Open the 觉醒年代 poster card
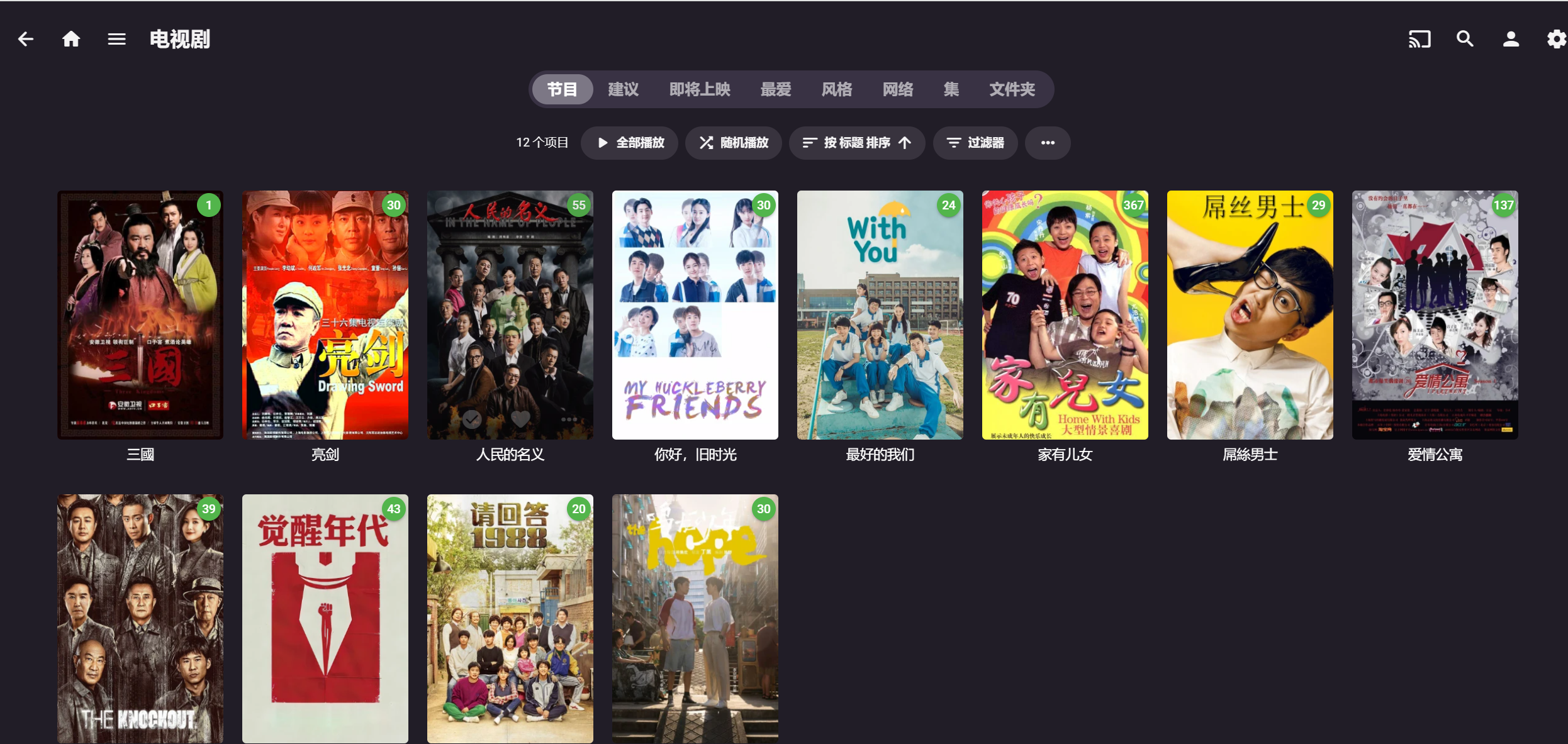 tap(325, 618)
